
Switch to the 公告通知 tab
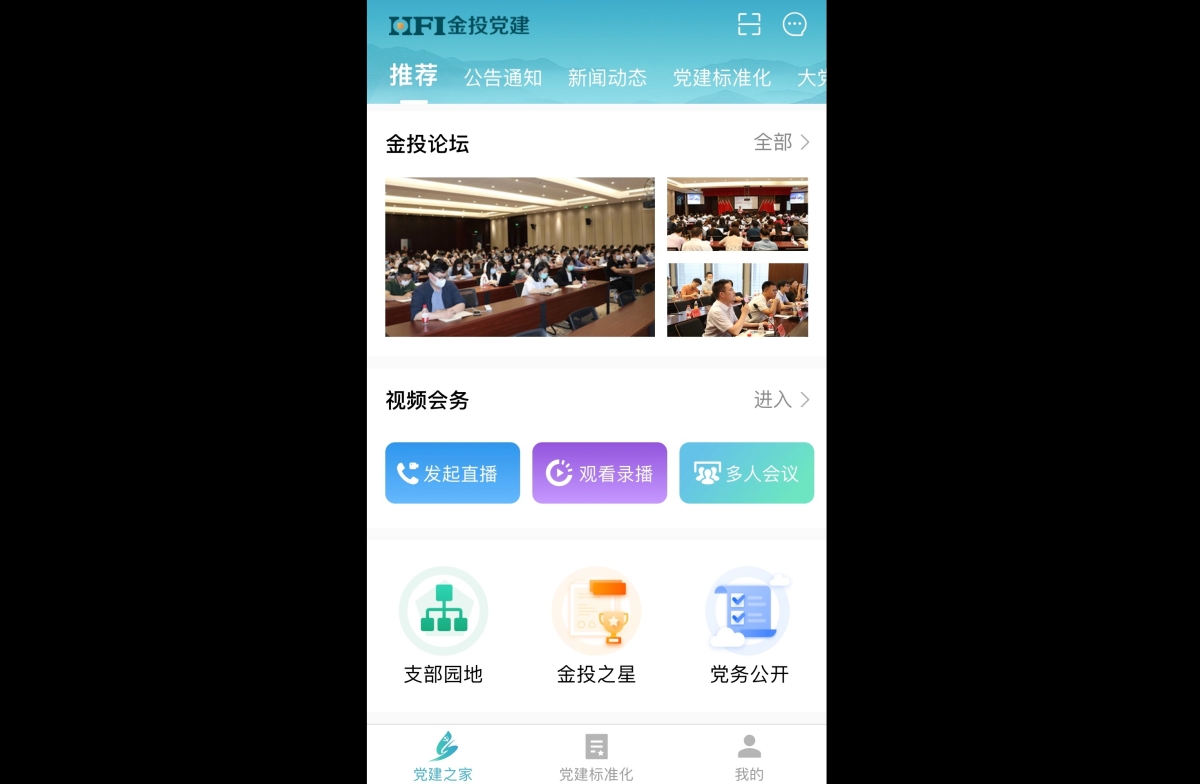503,78
